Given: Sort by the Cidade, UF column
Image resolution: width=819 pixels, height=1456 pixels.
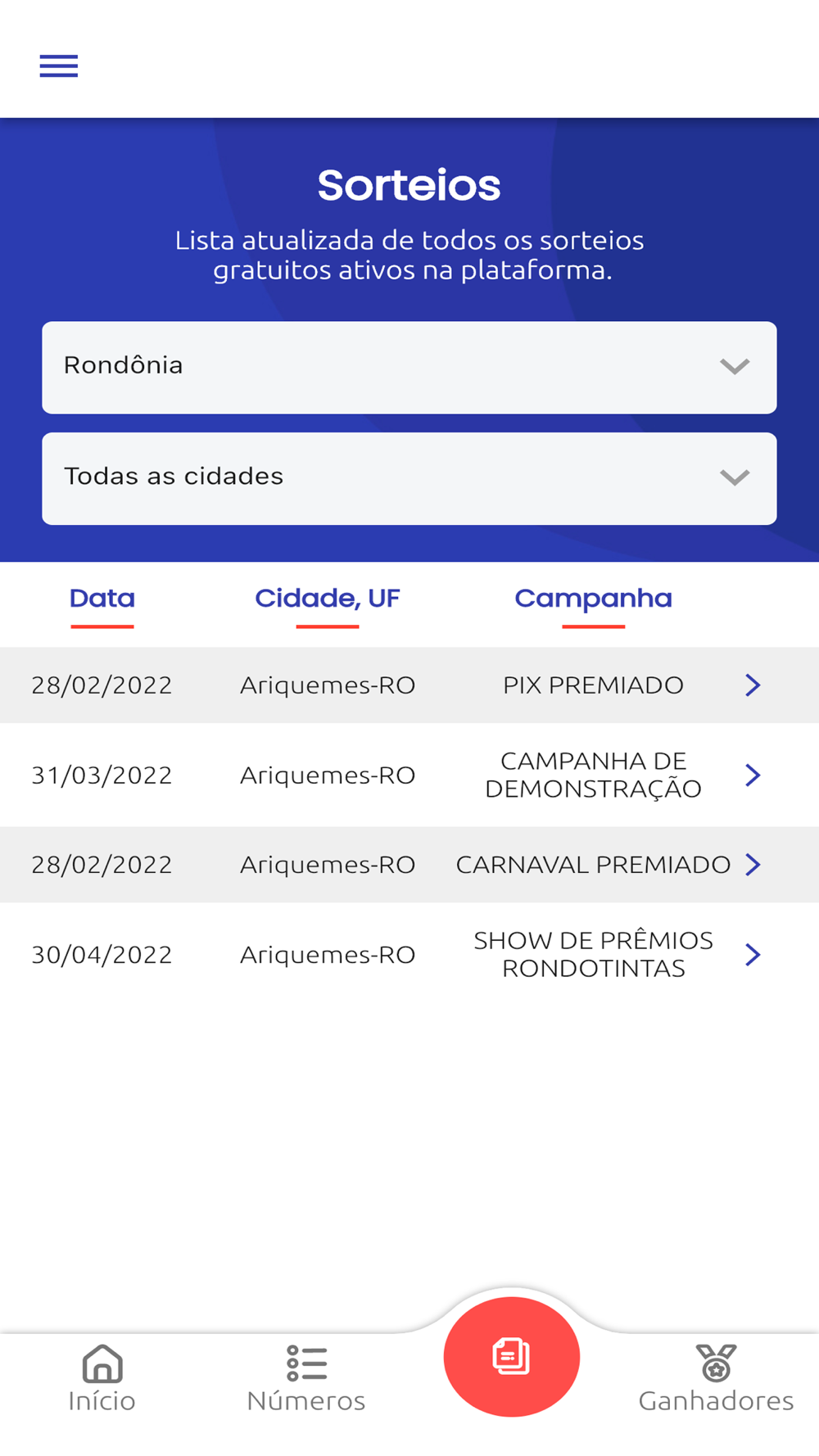Looking at the screenshot, I should 328,599.
